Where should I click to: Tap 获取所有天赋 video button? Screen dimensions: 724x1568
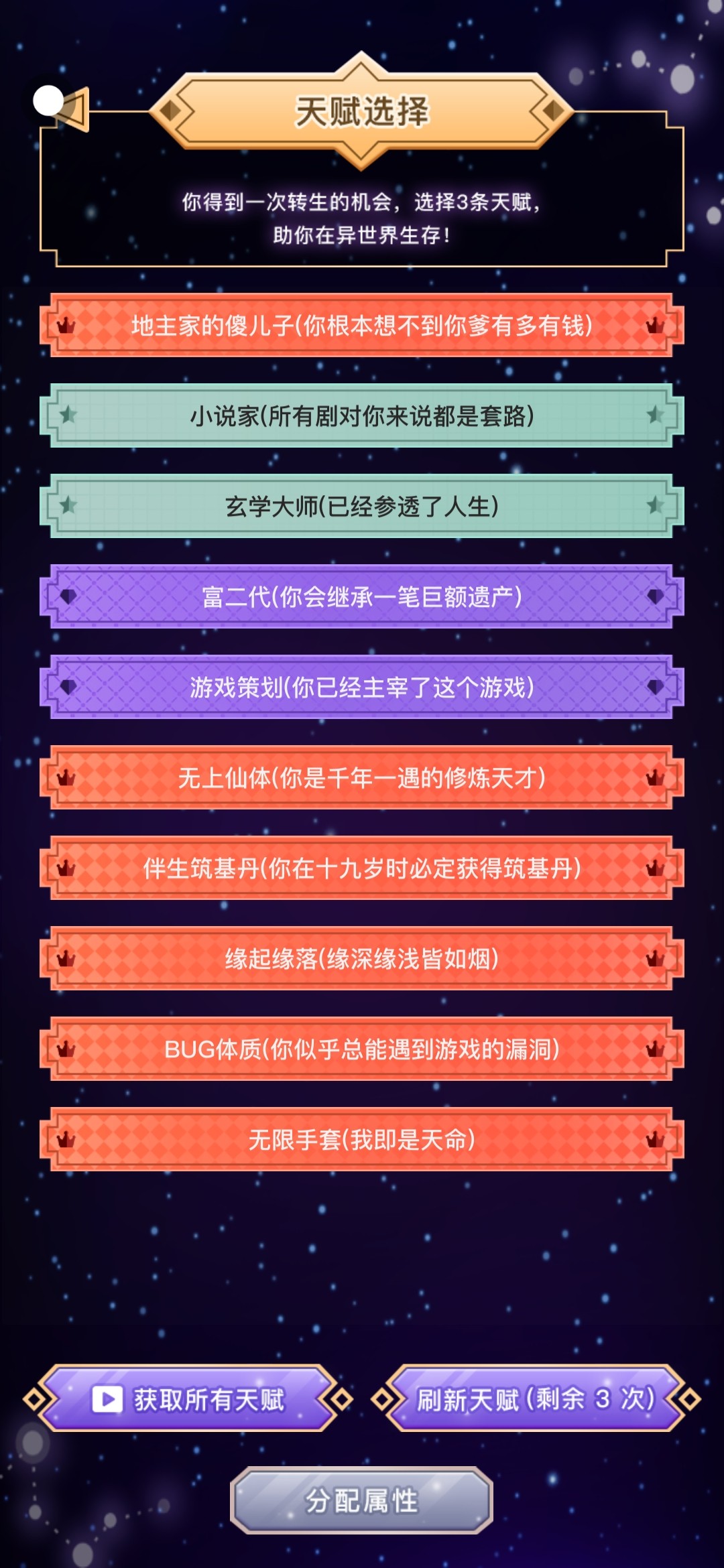tap(188, 1399)
